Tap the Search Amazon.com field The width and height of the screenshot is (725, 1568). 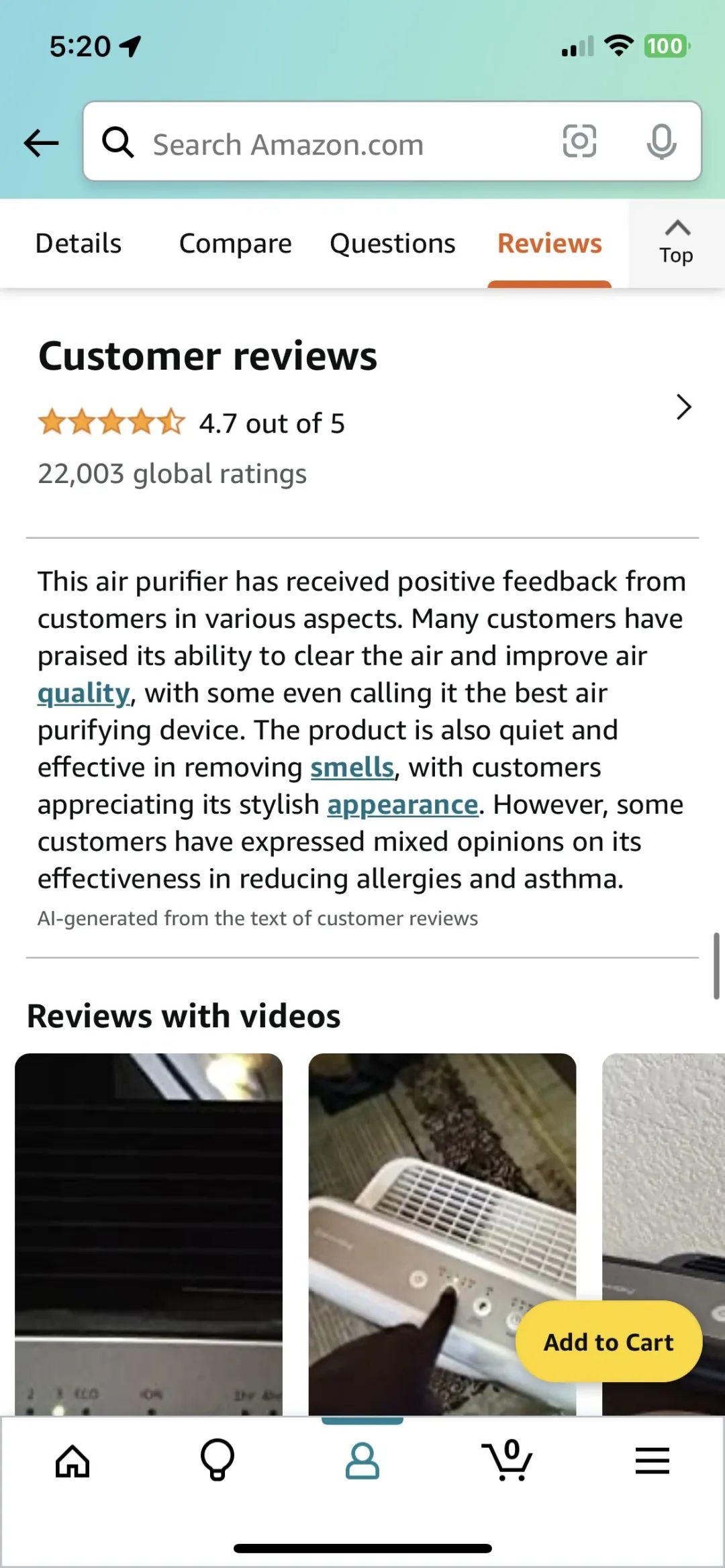click(336, 143)
